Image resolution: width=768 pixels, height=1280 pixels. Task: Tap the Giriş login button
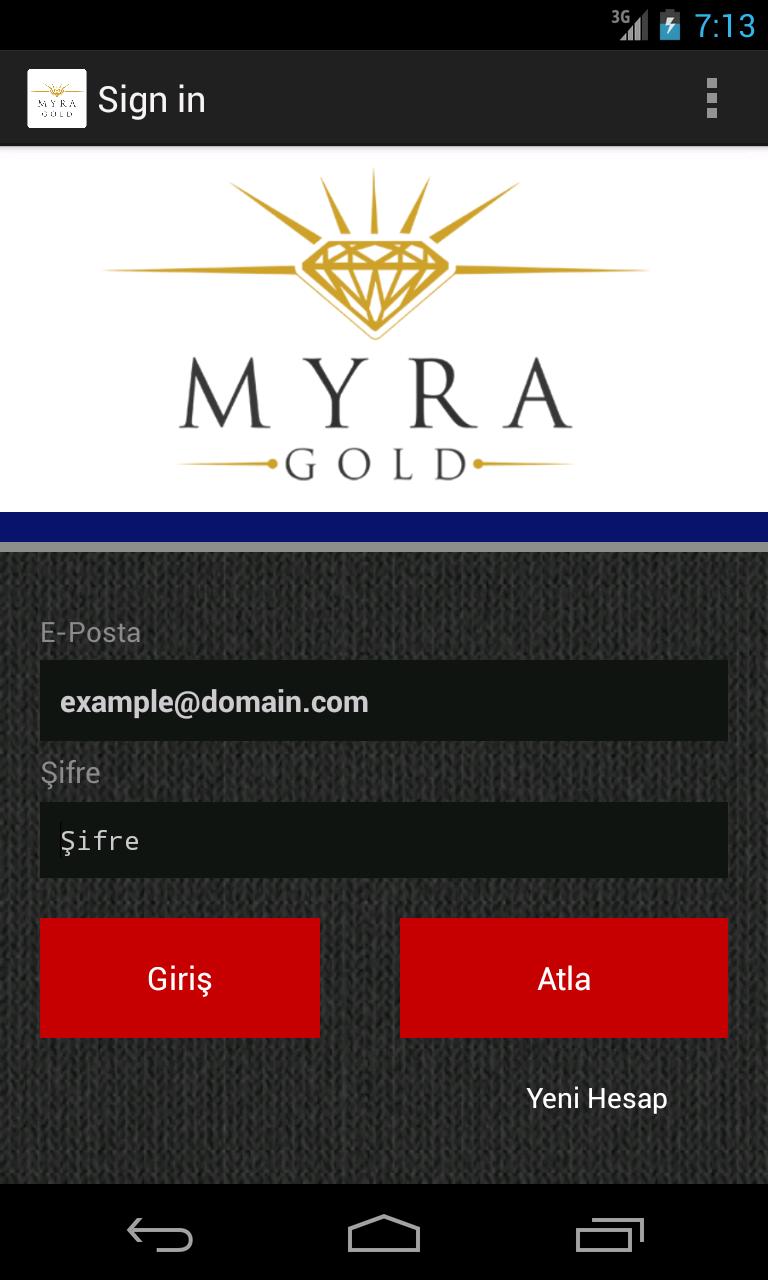pyautogui.click(x=180, y=978)
